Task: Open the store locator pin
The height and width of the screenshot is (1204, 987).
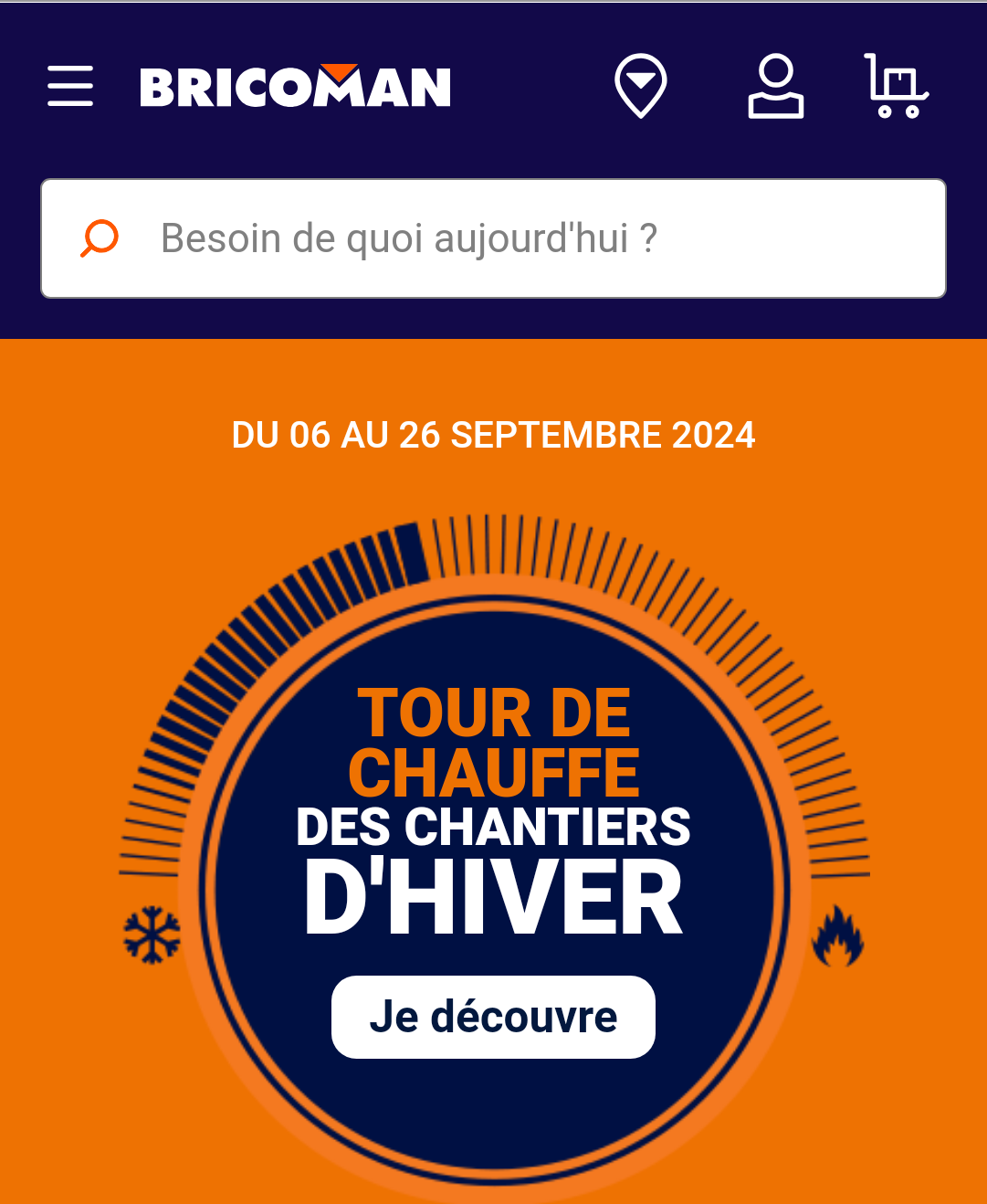Action: tap(640, 86)
